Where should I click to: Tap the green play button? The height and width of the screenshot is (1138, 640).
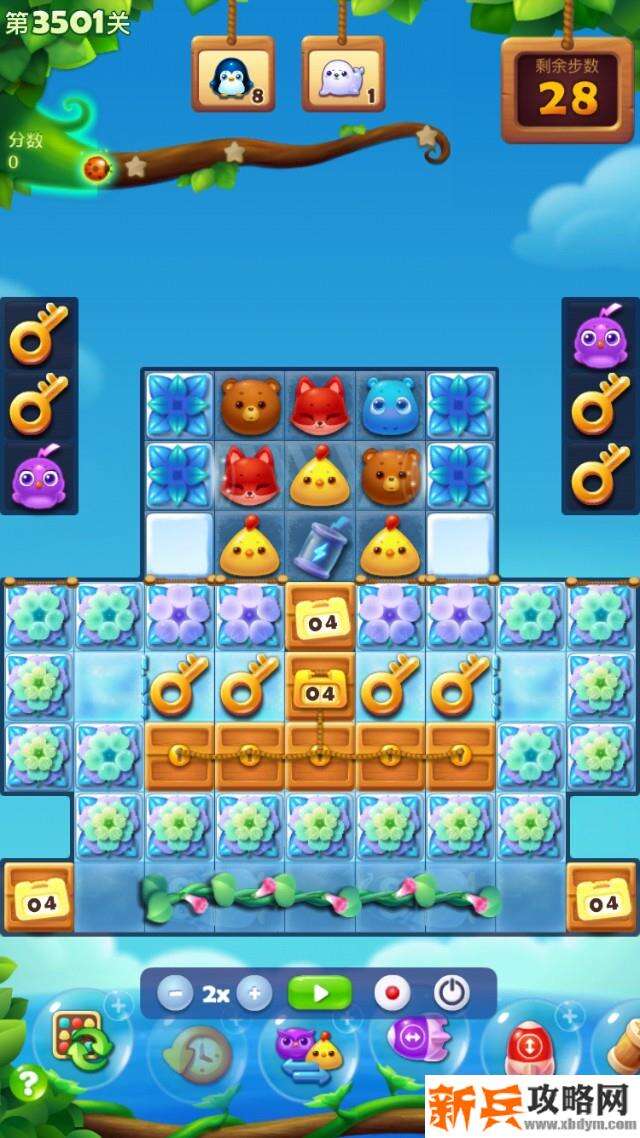(x=320, y=994)
